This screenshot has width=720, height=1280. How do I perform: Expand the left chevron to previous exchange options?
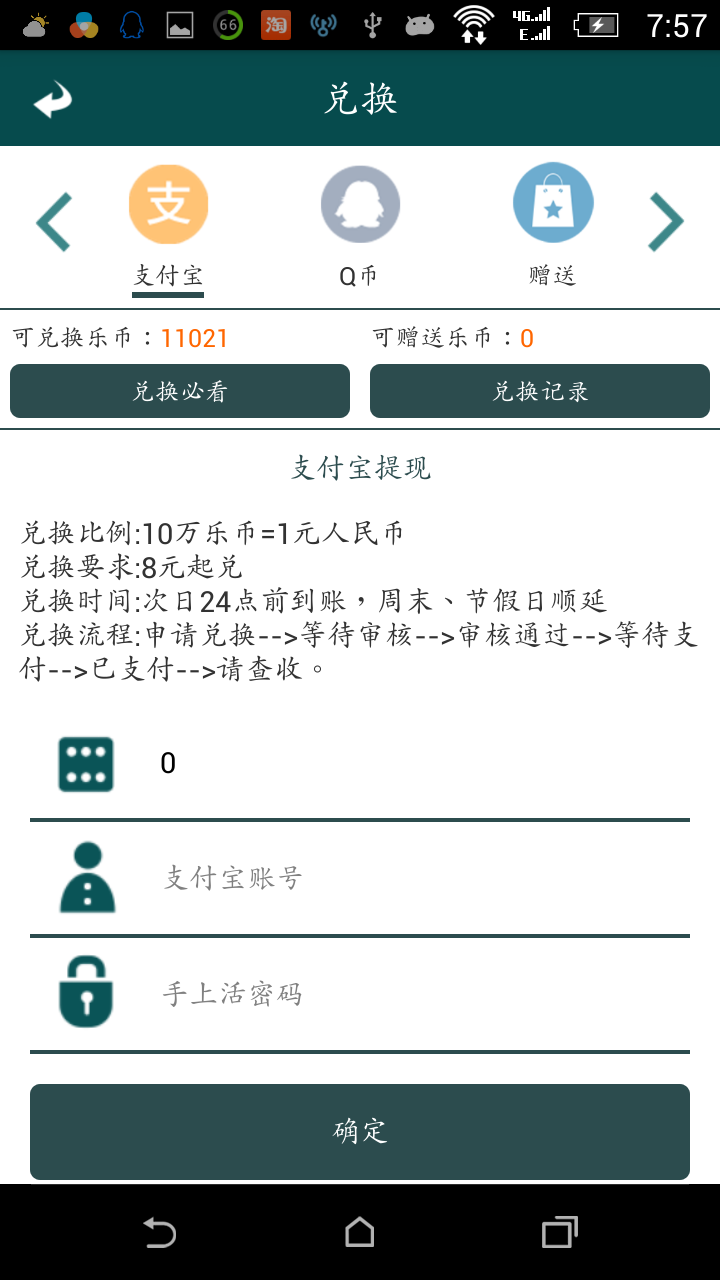(55, 220)
